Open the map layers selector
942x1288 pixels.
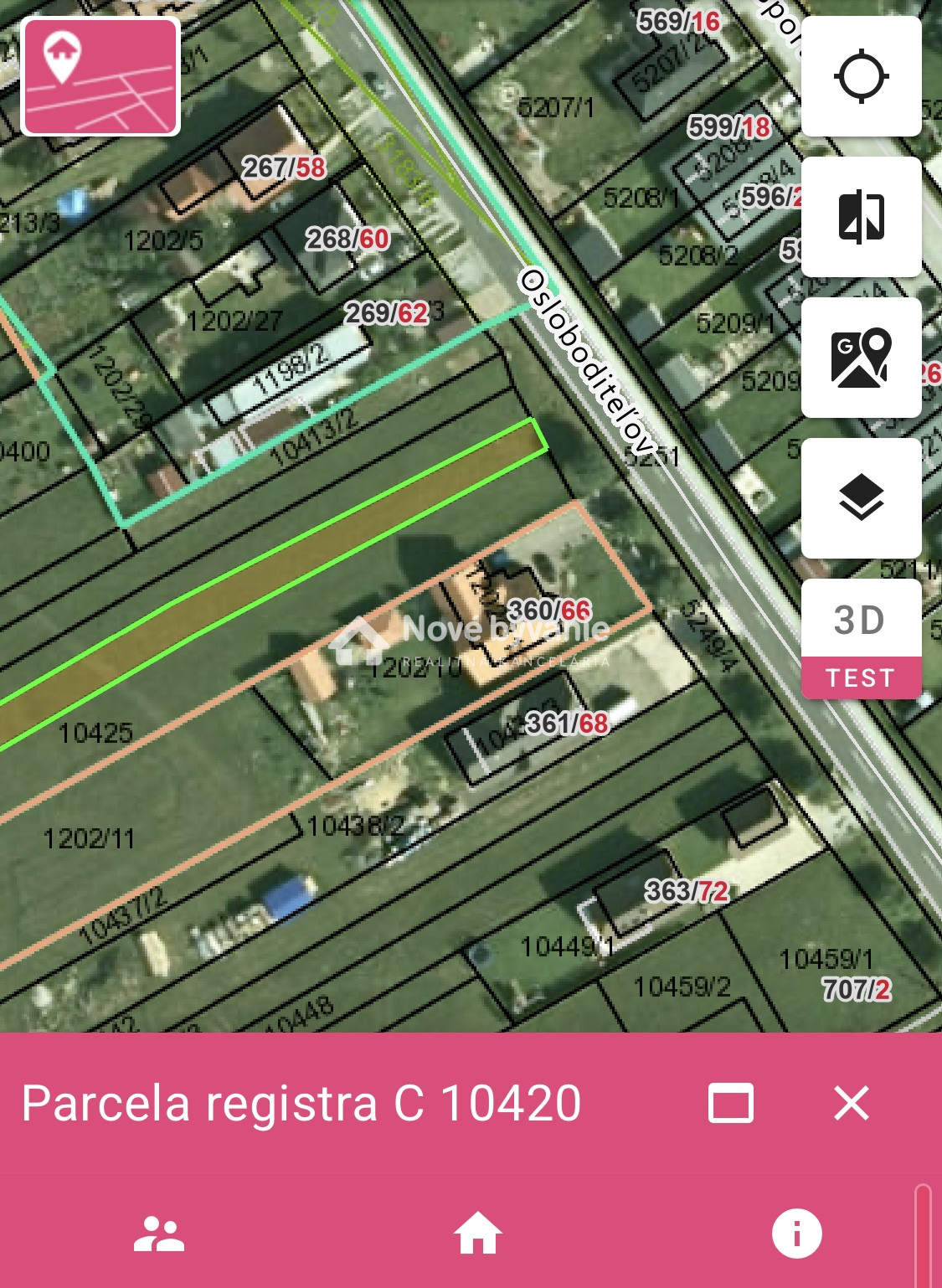[x=861, y=498]
